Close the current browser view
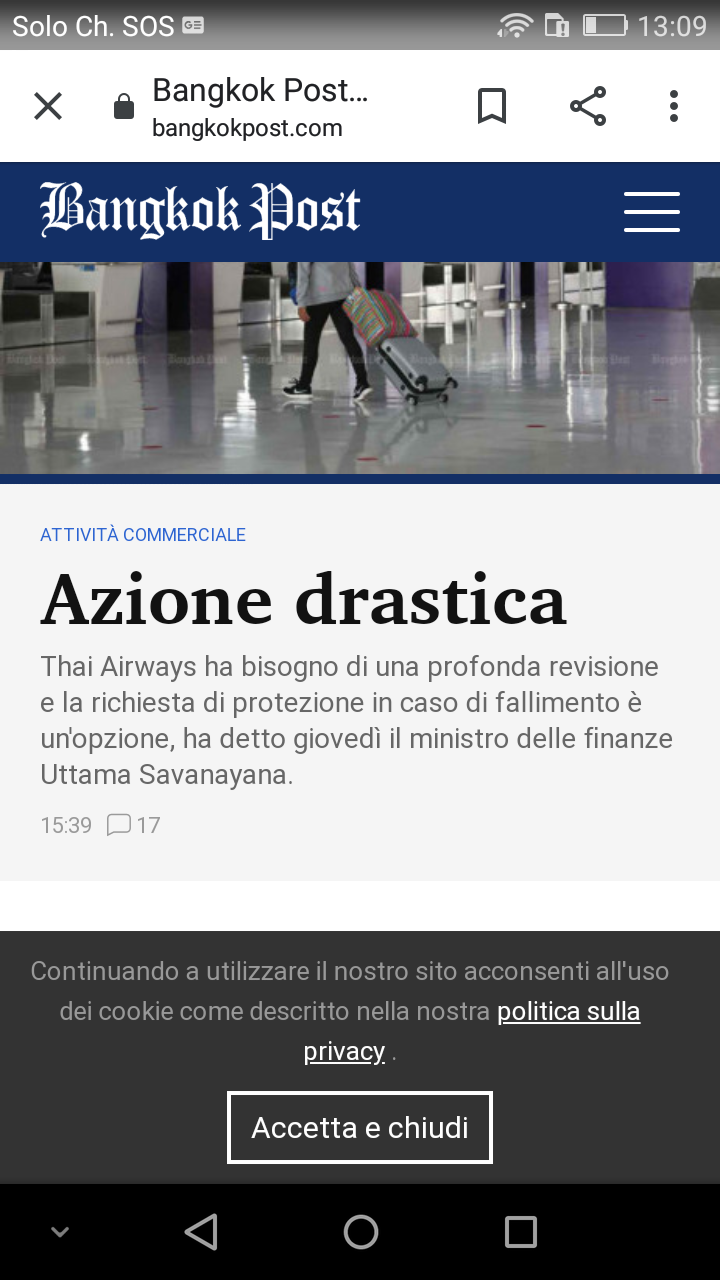This screenshot has width=720, height=1280. click(47, 106)
